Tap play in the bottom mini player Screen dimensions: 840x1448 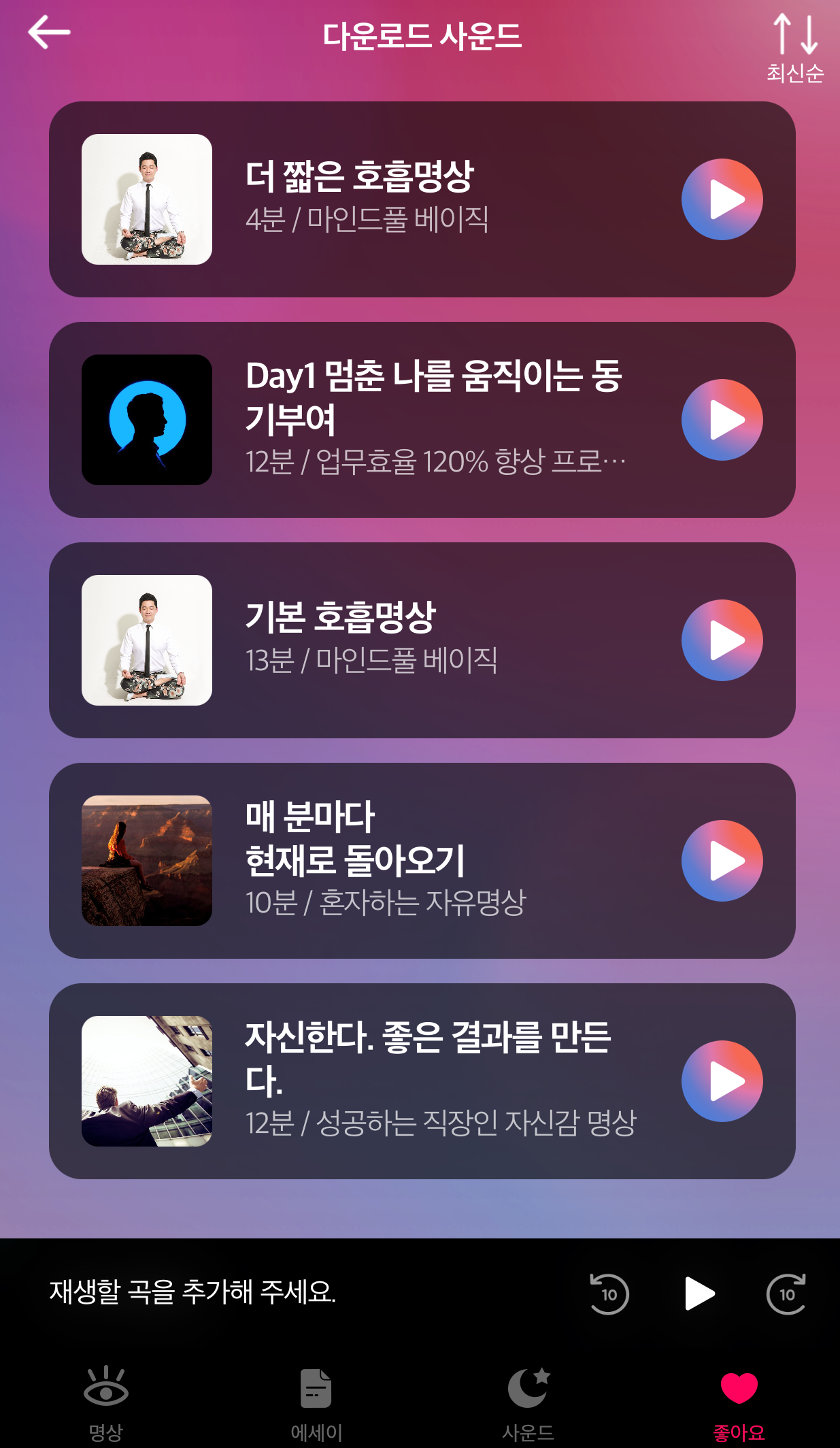[x=699, y=1294]
